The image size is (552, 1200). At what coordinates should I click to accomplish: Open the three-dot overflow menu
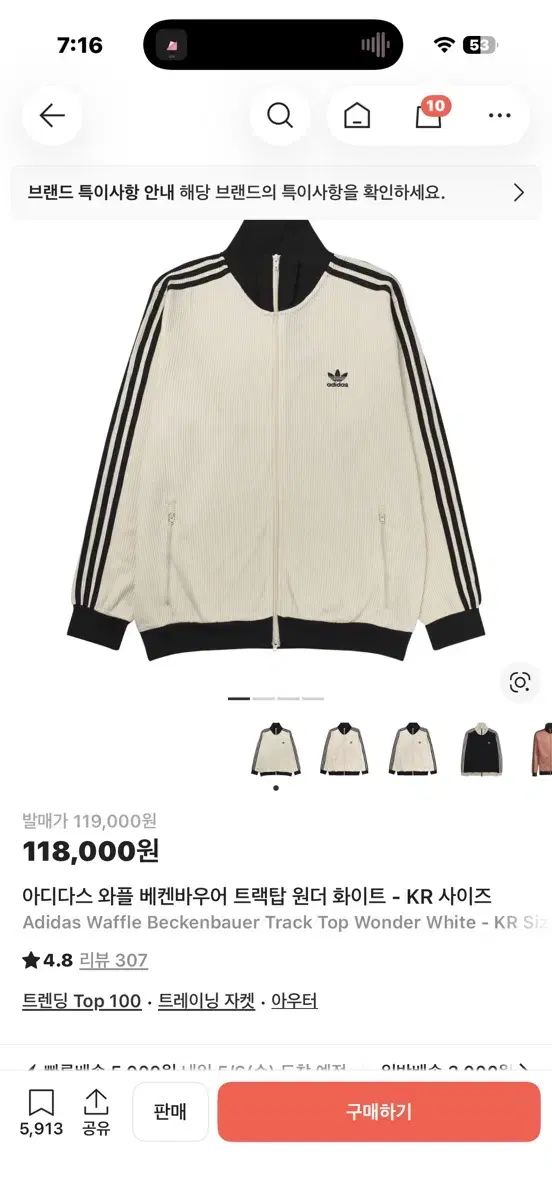click(500, 116)
